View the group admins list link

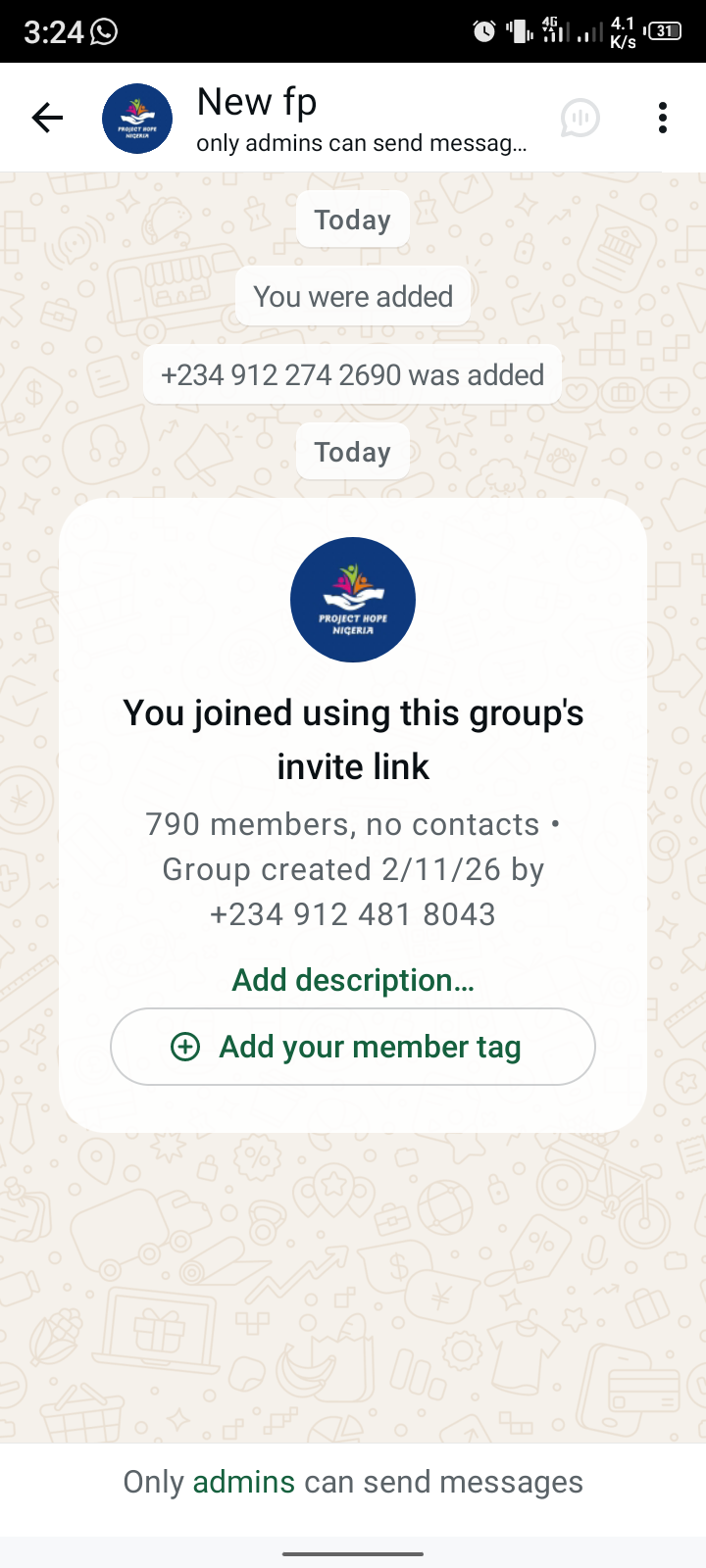[243, 1482]
